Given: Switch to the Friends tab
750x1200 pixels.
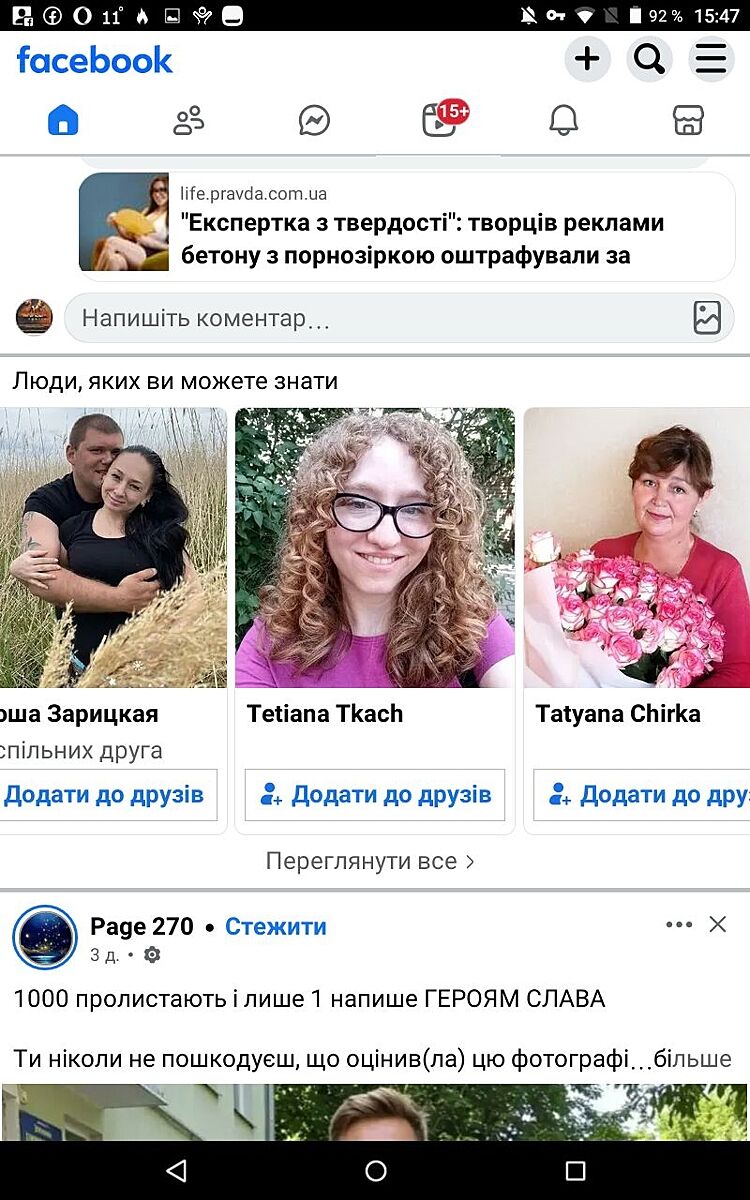Looking at the screenshot, I should click(188, 121).
